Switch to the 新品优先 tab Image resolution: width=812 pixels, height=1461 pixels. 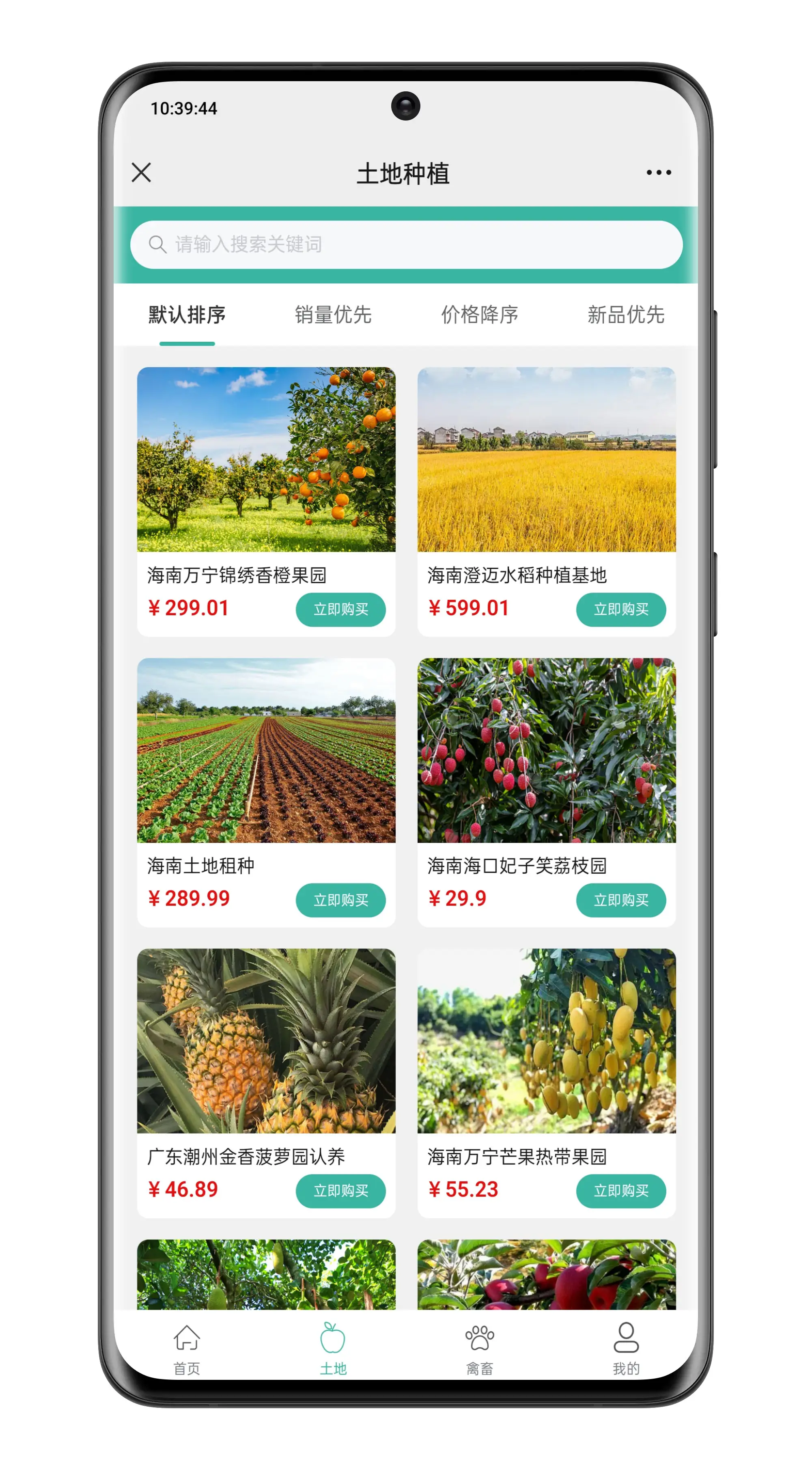click(625, 315)
